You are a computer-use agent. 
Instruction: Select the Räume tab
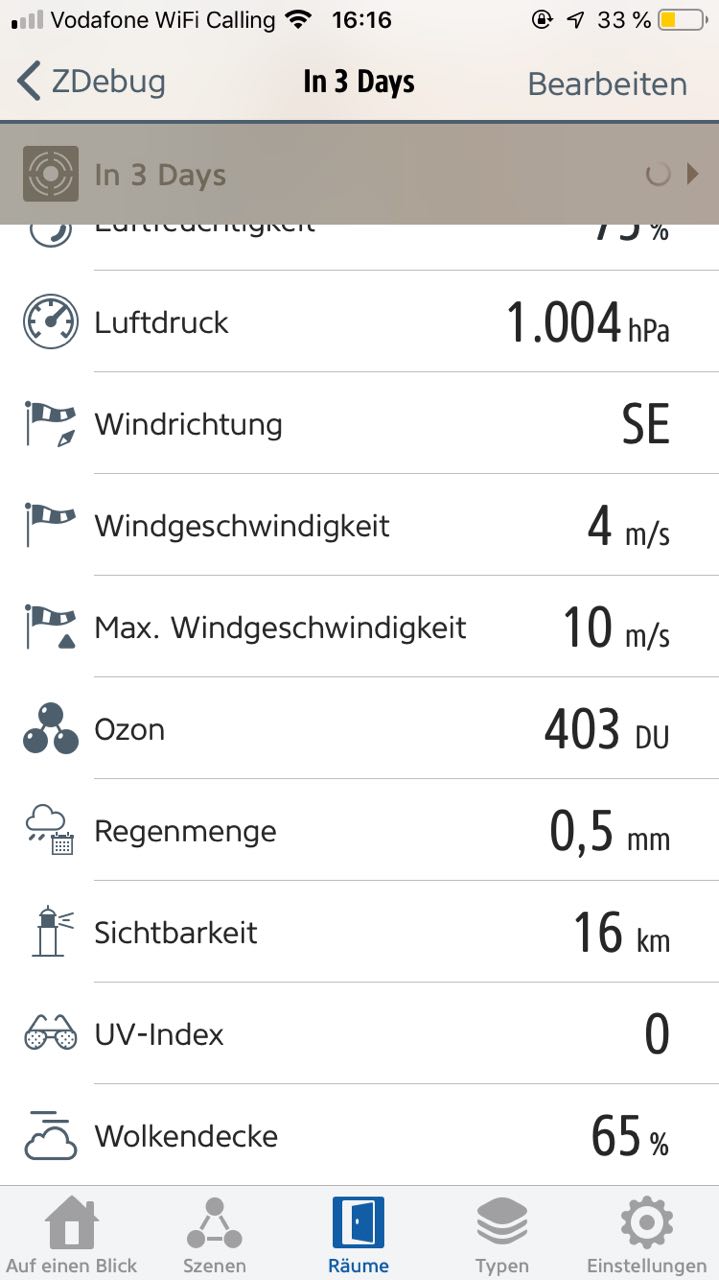pos(358,1236)
